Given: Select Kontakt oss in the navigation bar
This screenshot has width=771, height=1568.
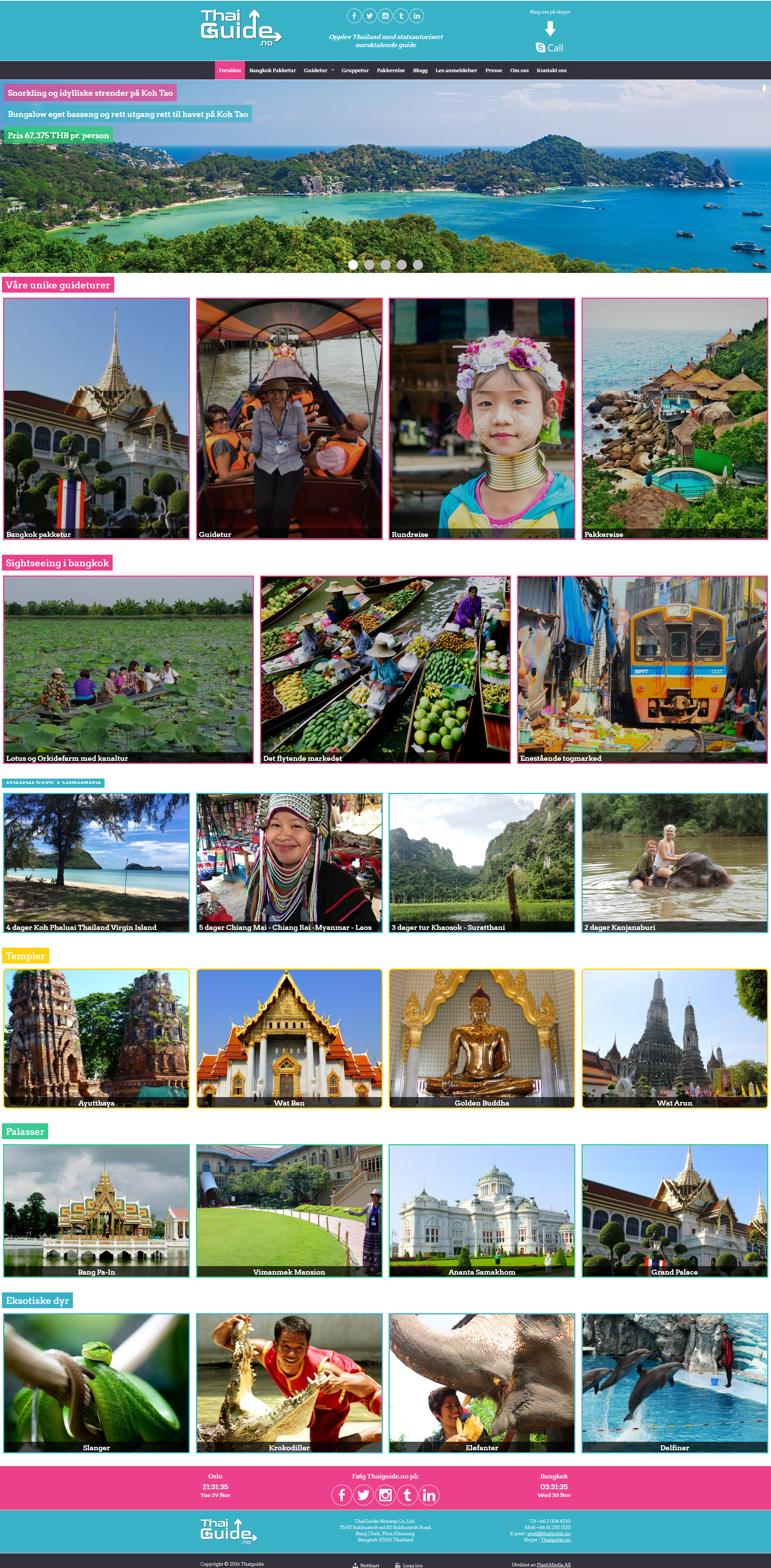Looking at the screenshot, I should click(551, 71).
